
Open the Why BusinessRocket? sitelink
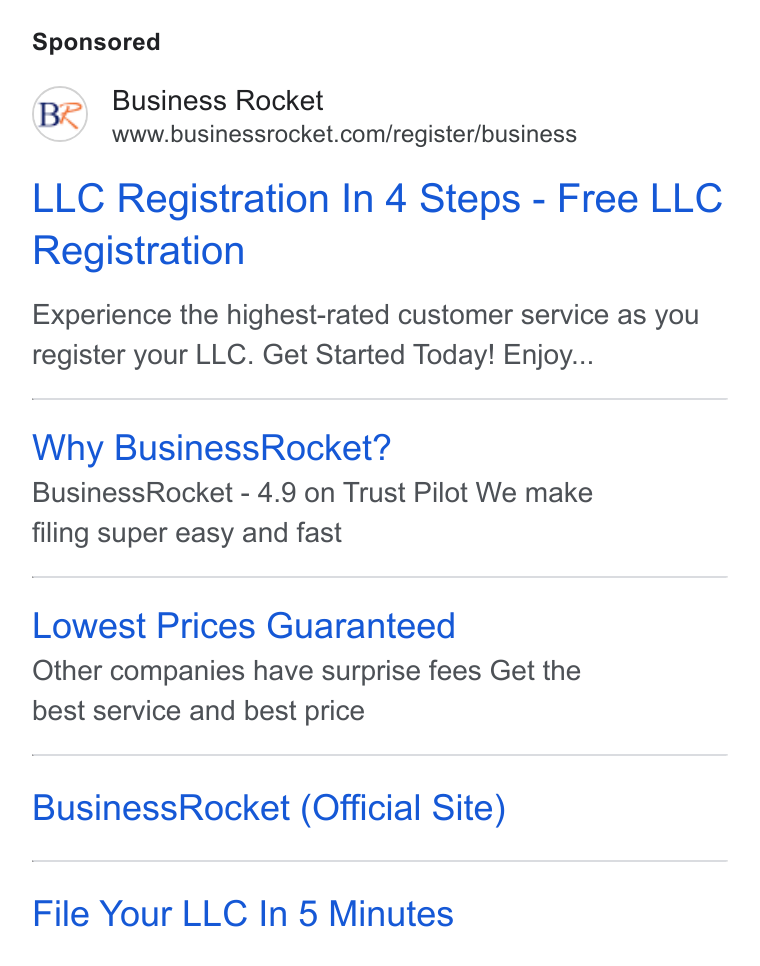point(211,447)
